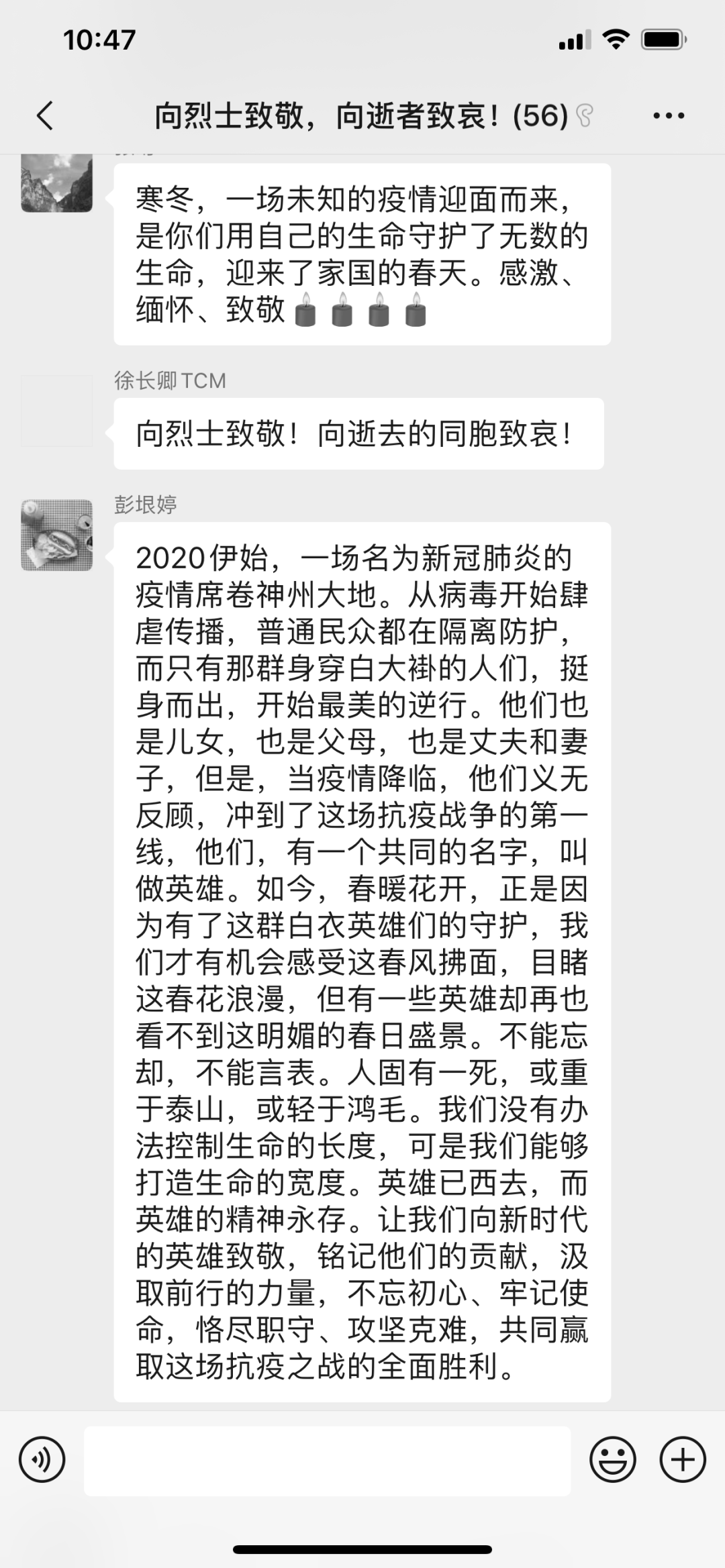Viewport: 725px width, 1568px height.
Task: Switch to voice message input
Action: [x=42, y=1460]
